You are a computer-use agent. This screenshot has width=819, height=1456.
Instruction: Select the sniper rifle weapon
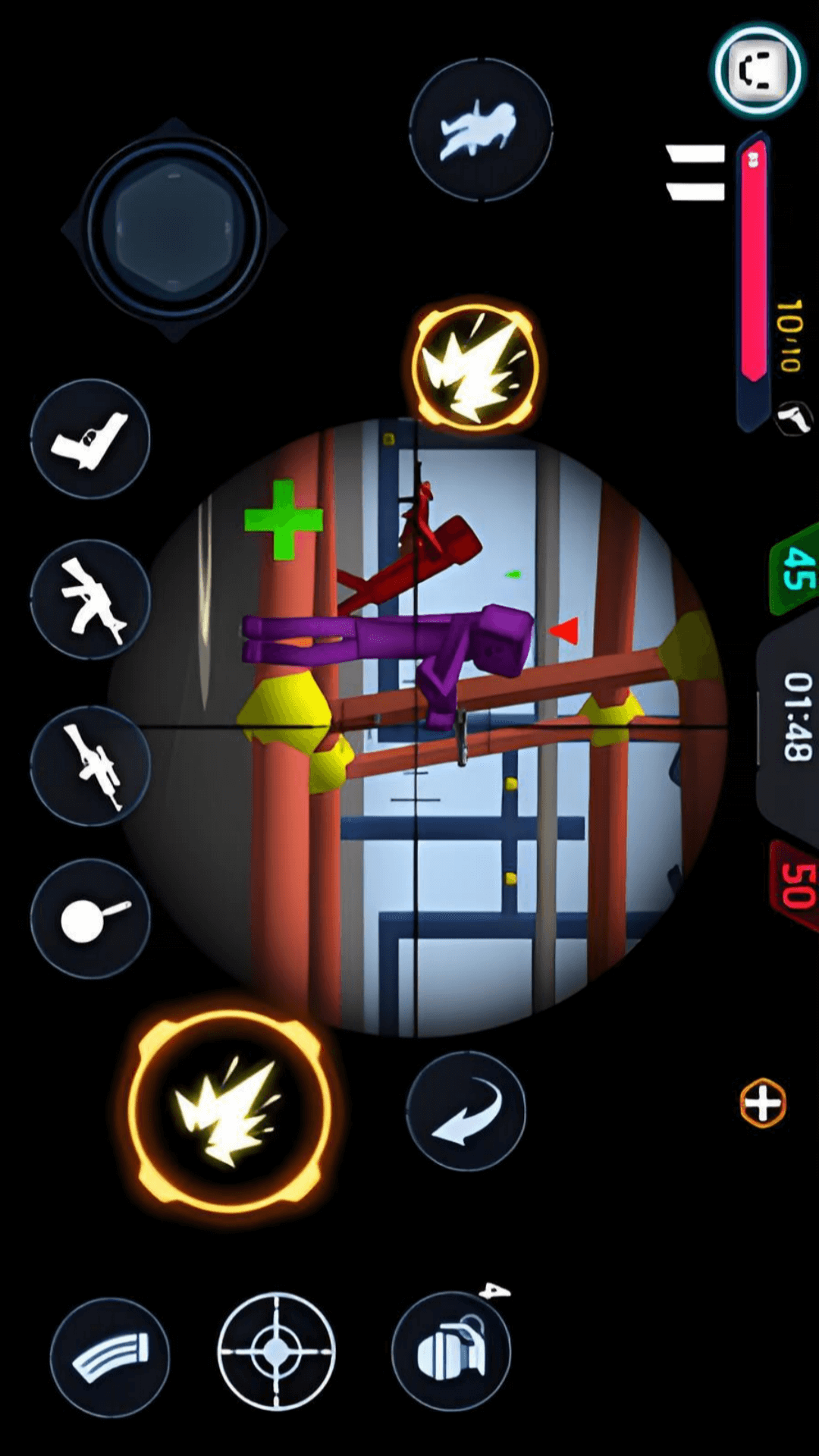click(x=90, y=766)
